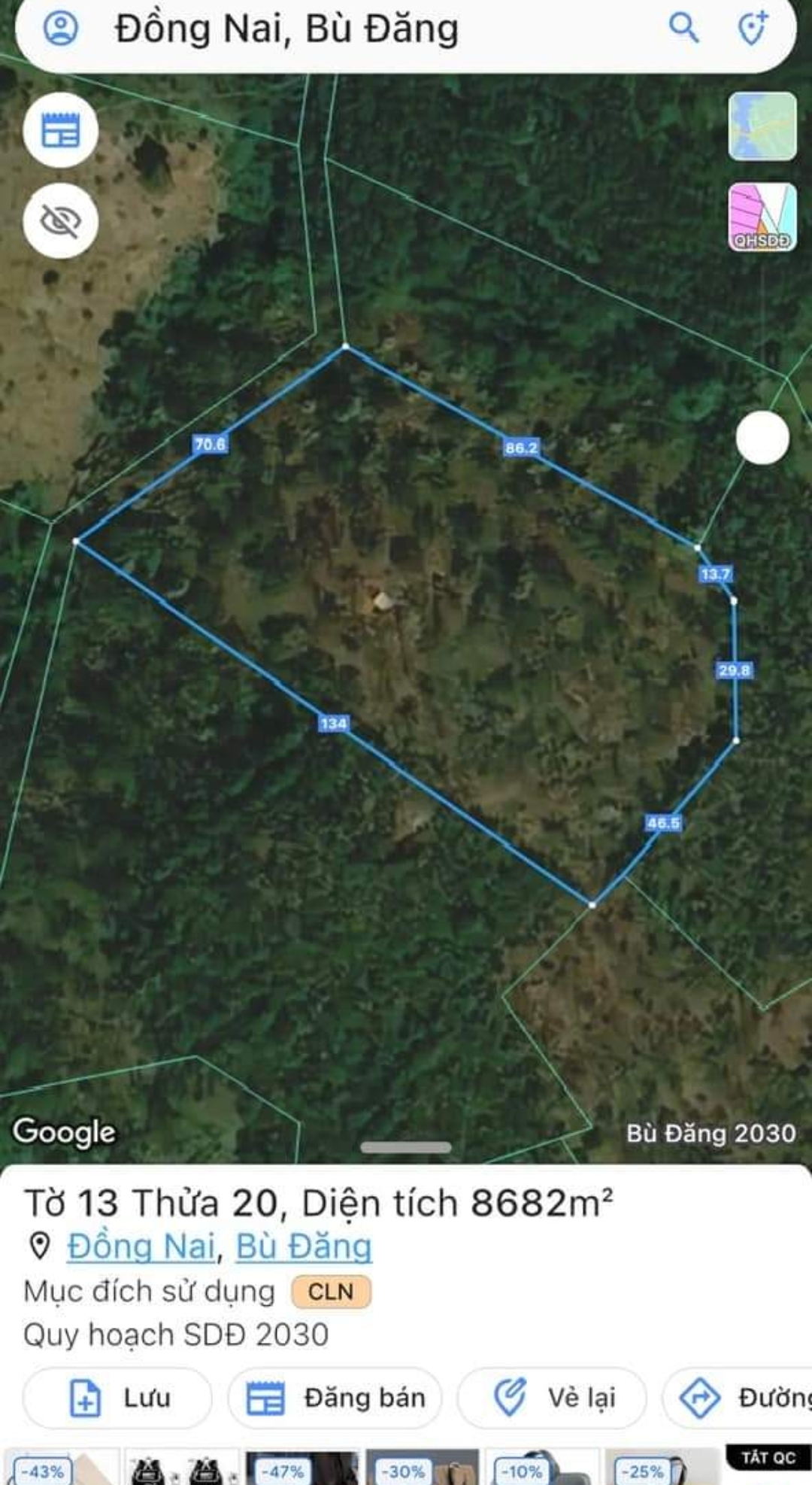The height and width of the screenshot is (1485, 812).
Task: Open the QHSDĐ planning layer
Action: [762, 217]
